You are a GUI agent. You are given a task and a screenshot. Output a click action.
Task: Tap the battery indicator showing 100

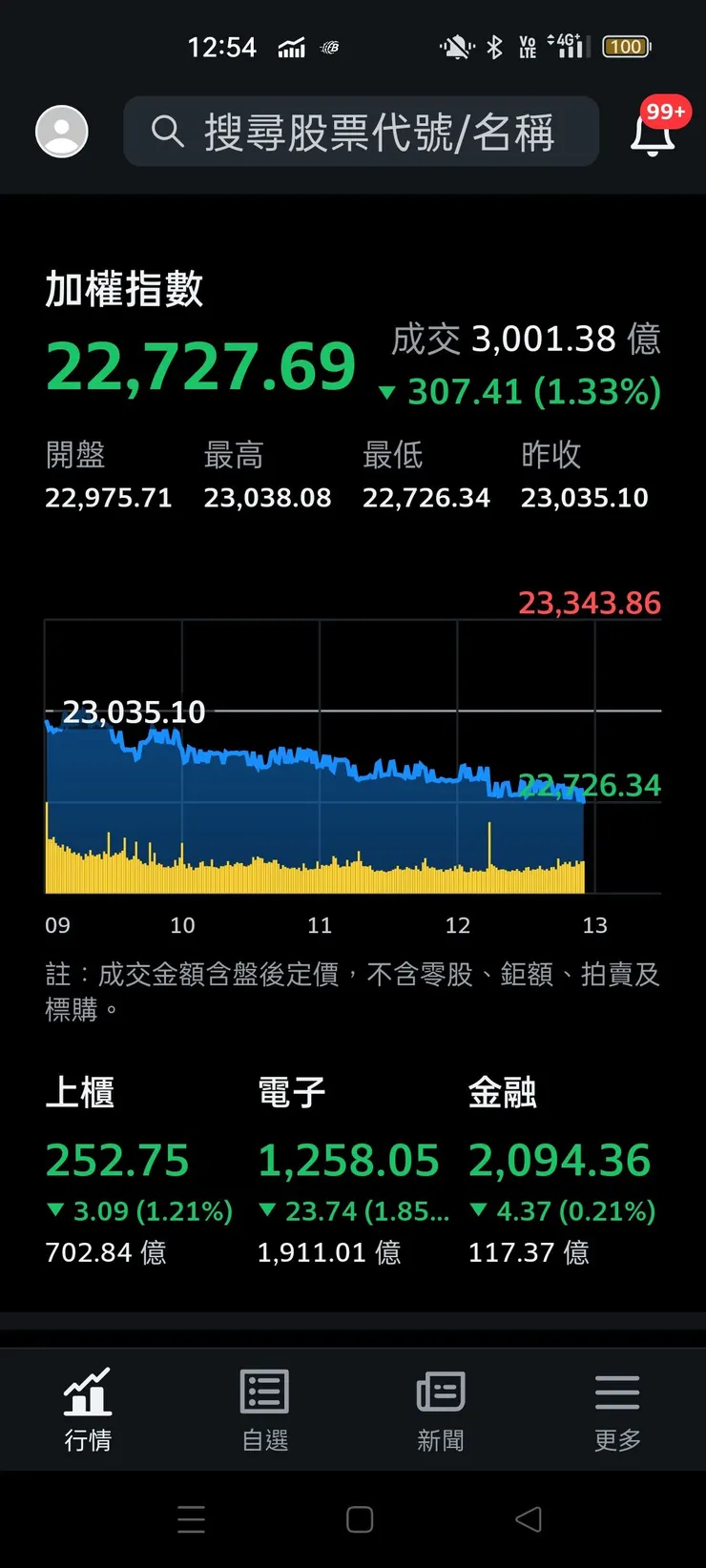(626, 46)
